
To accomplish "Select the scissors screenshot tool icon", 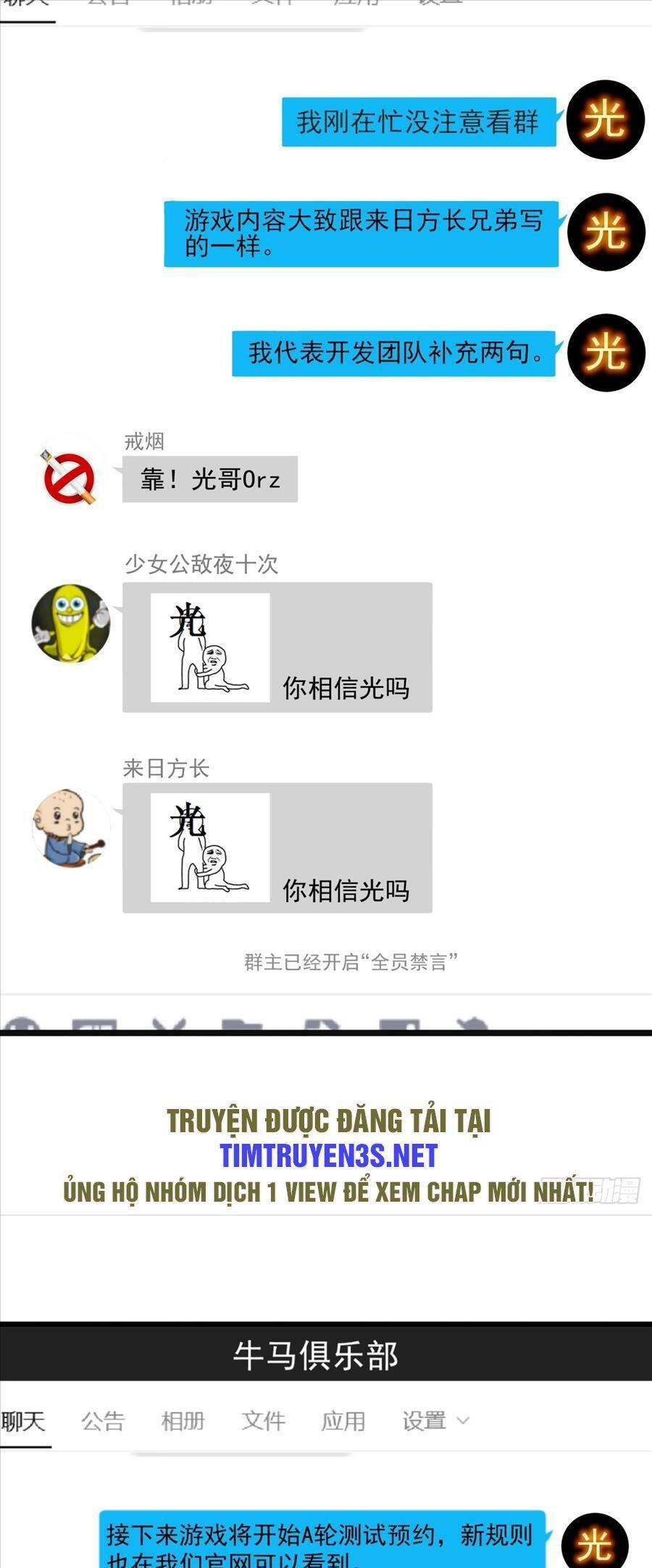I will (x=170, y=1024).
